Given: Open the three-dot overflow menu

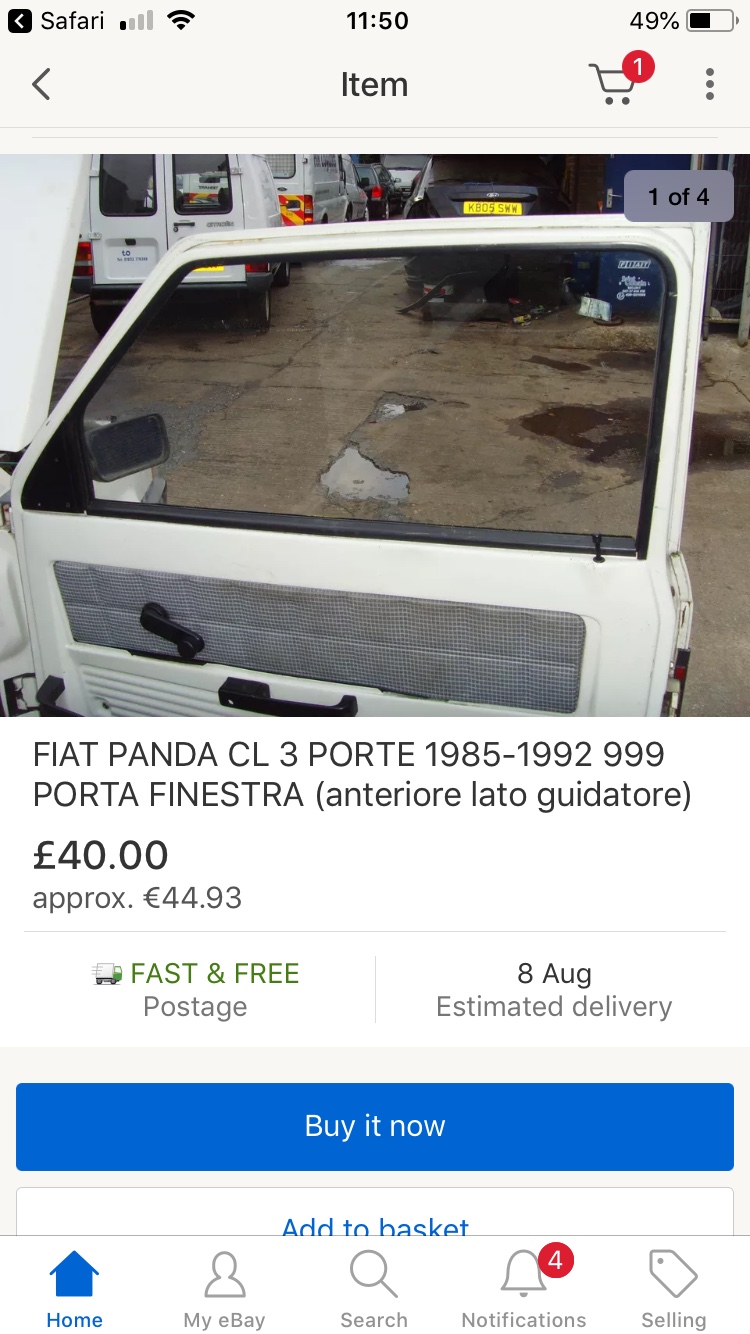Looking at the screenshot, I should [x=710, y=84].
